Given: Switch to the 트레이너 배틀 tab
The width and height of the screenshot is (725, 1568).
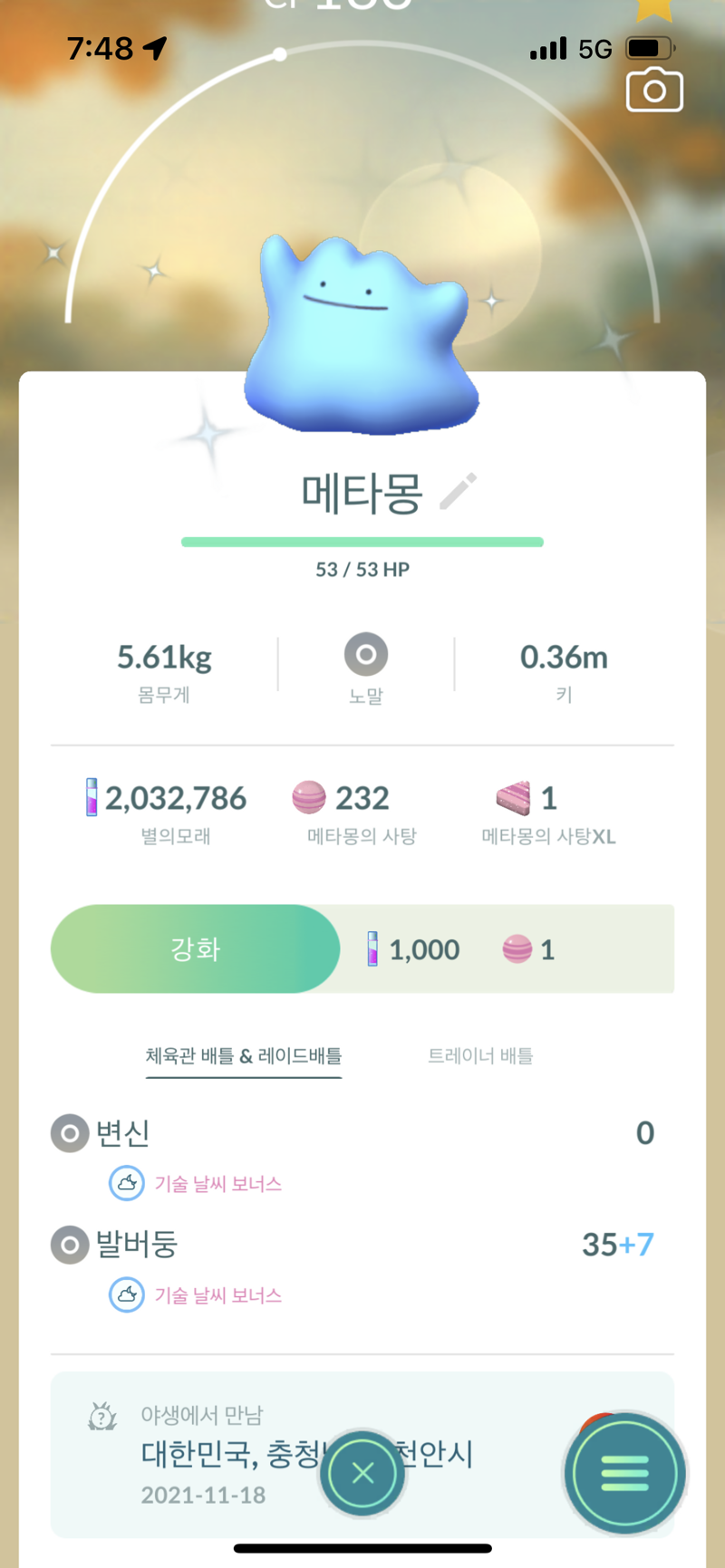Looking at the screenshot, I should point(480,1055).
